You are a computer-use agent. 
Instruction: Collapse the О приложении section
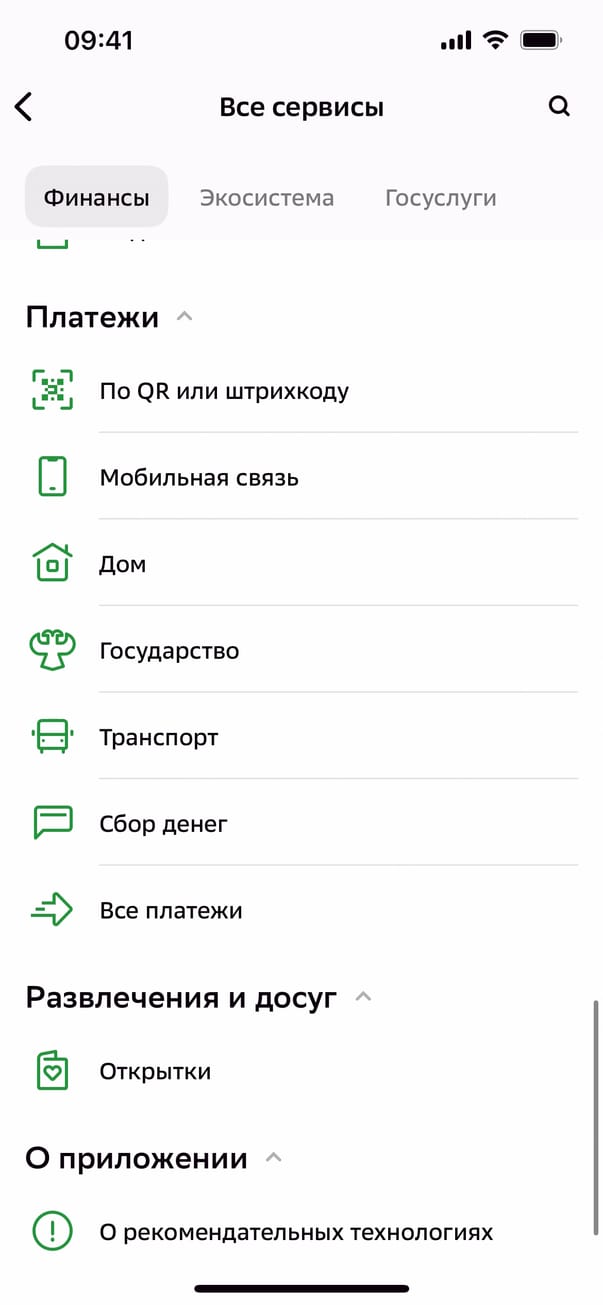click(273, 1158)
